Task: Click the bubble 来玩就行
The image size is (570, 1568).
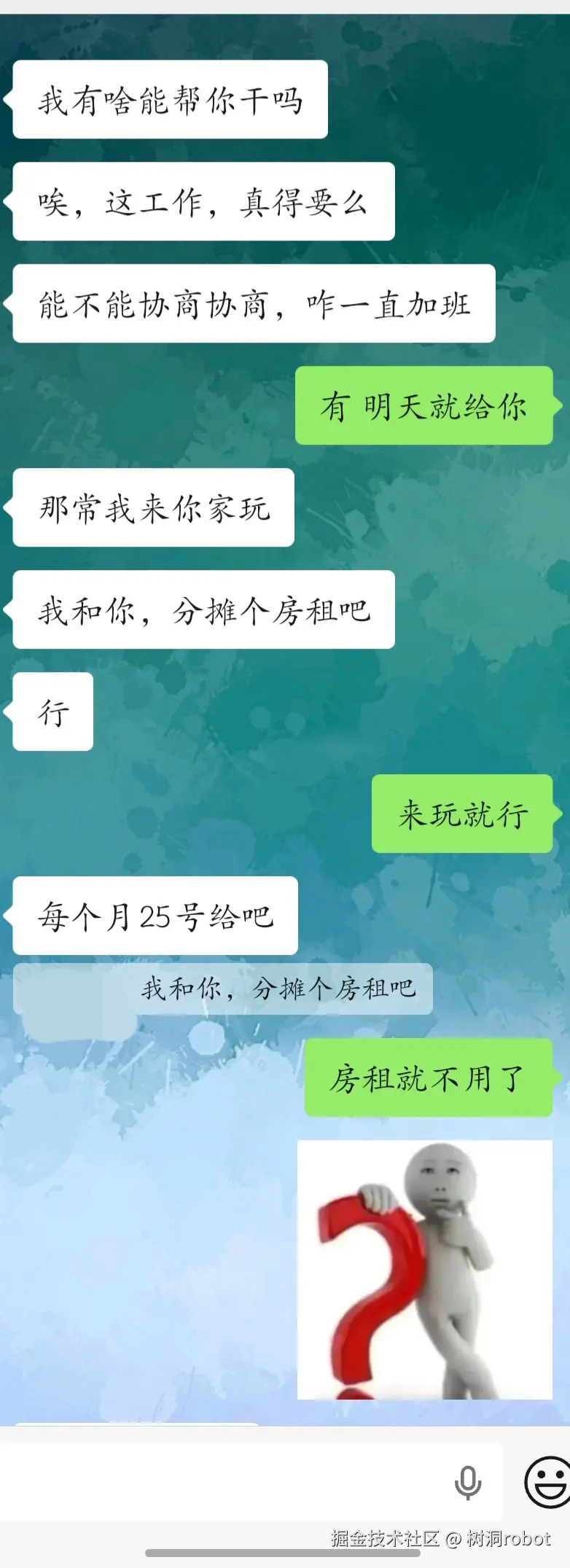Action: 462,816
